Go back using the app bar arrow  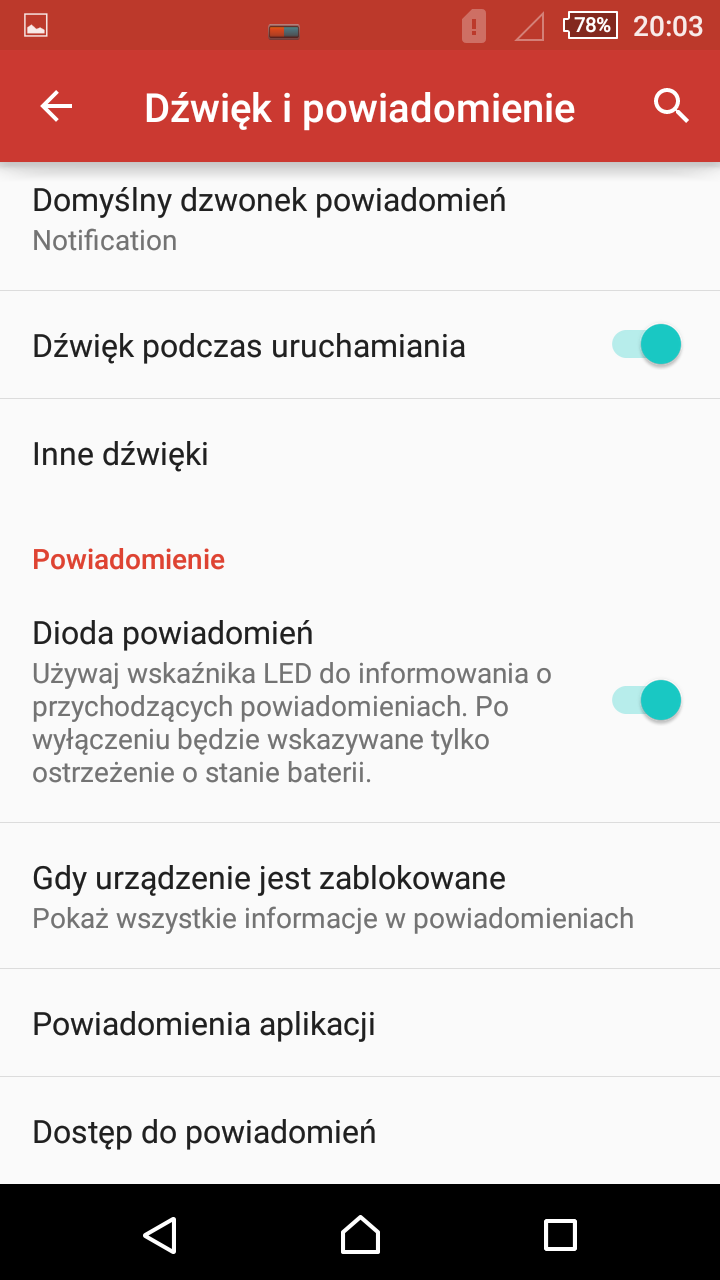point(56,106)
